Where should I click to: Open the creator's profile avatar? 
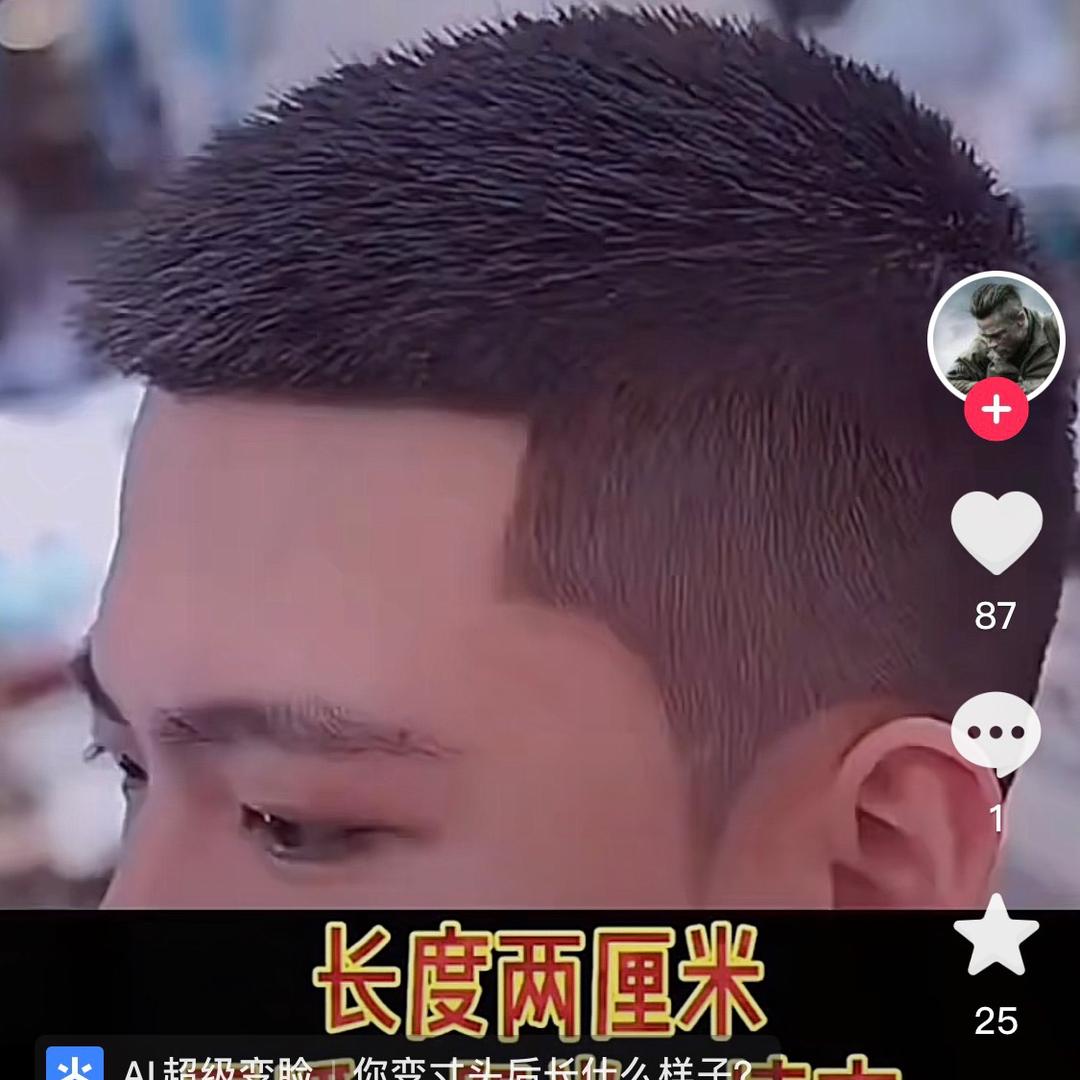995,338
